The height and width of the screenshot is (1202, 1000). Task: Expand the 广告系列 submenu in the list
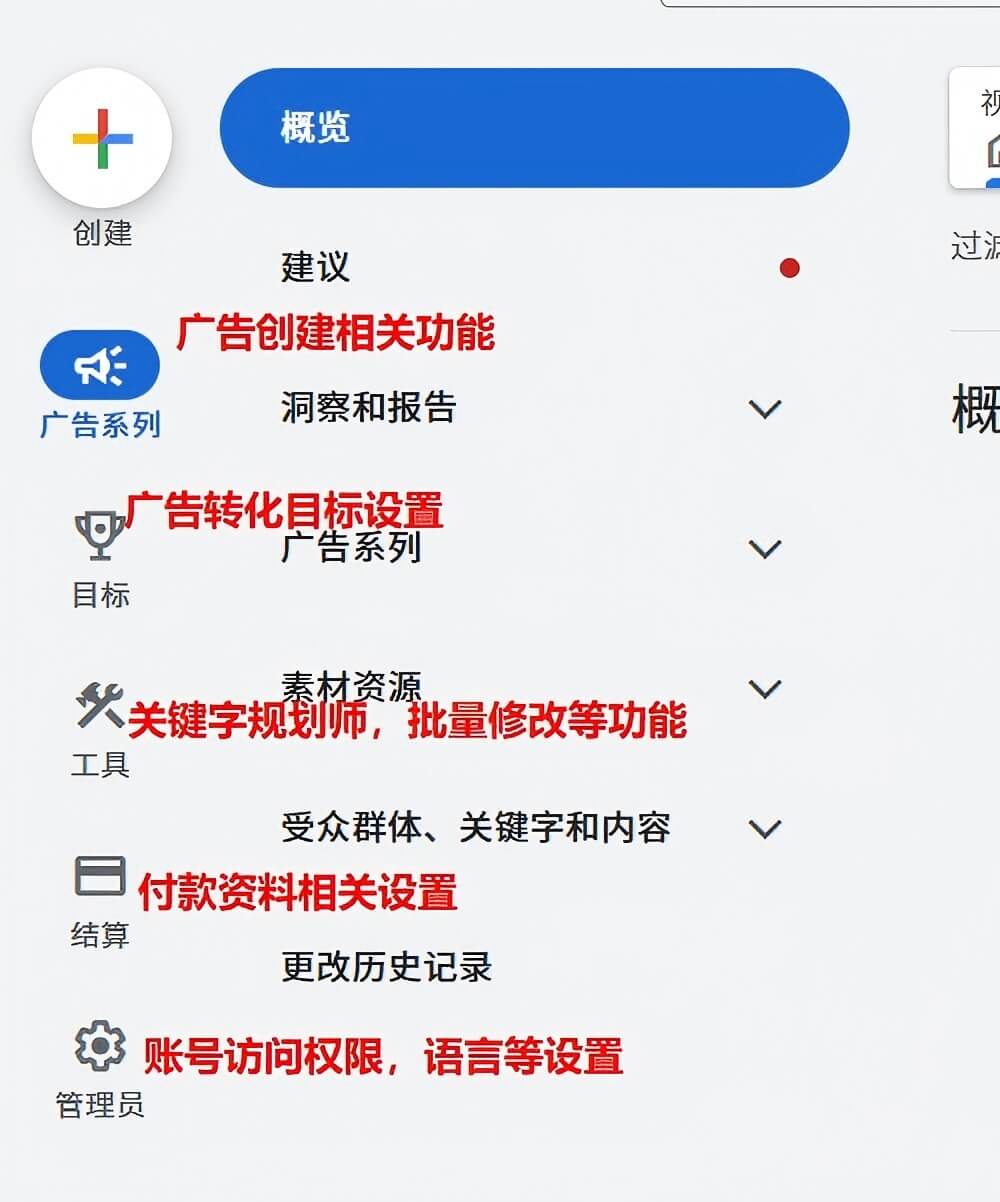(764, 548)
